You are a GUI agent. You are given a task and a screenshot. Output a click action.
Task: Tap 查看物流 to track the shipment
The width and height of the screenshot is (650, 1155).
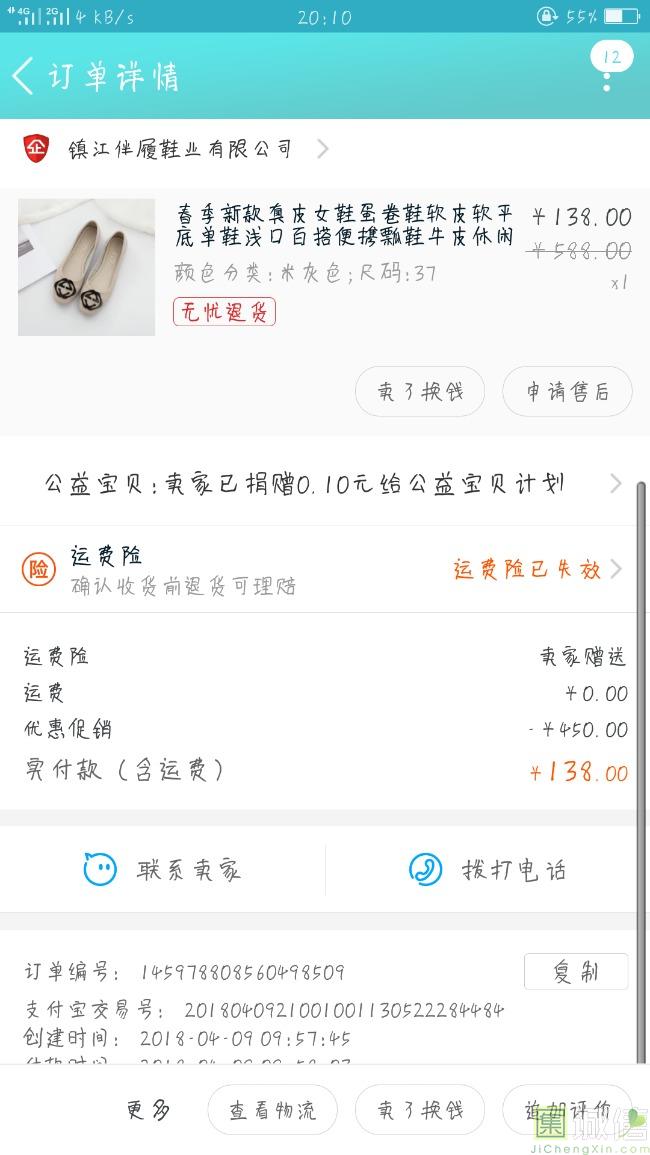272,1109
